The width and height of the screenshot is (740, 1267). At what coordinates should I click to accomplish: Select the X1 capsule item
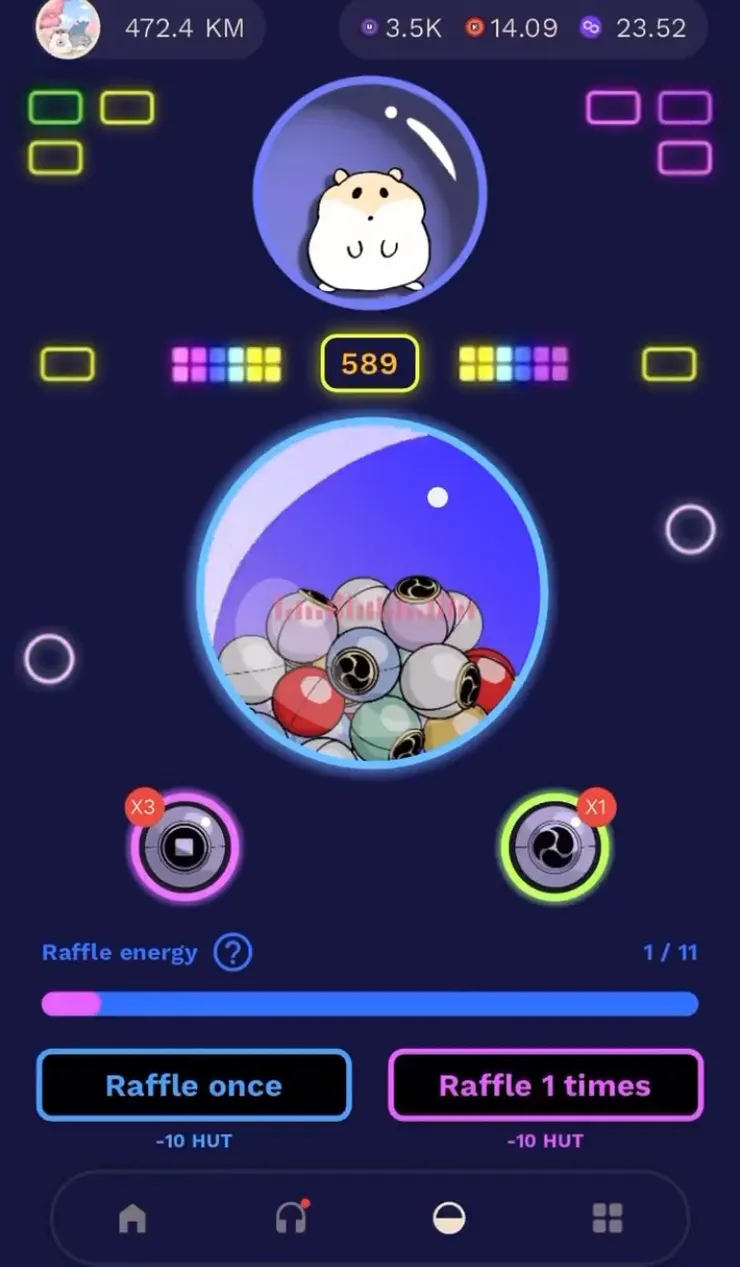point(556,847)
